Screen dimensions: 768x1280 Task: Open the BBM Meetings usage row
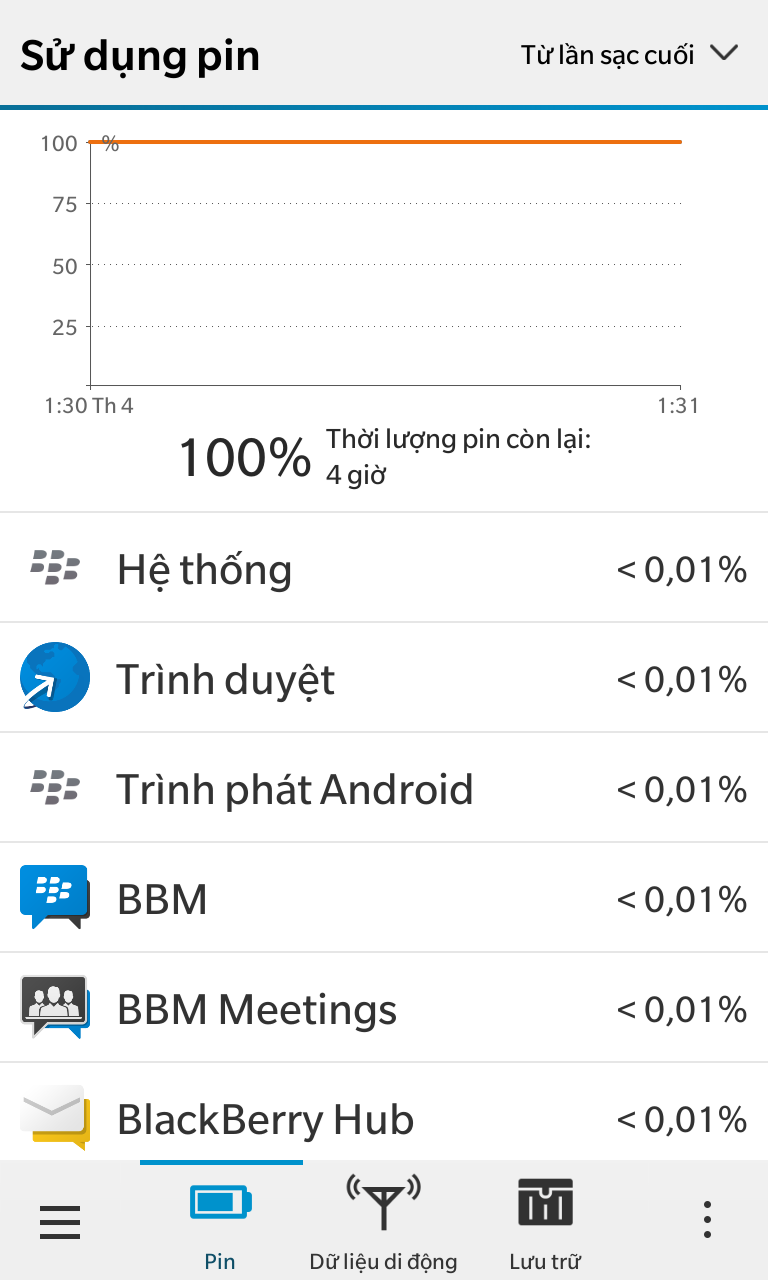pos(384,1008)
